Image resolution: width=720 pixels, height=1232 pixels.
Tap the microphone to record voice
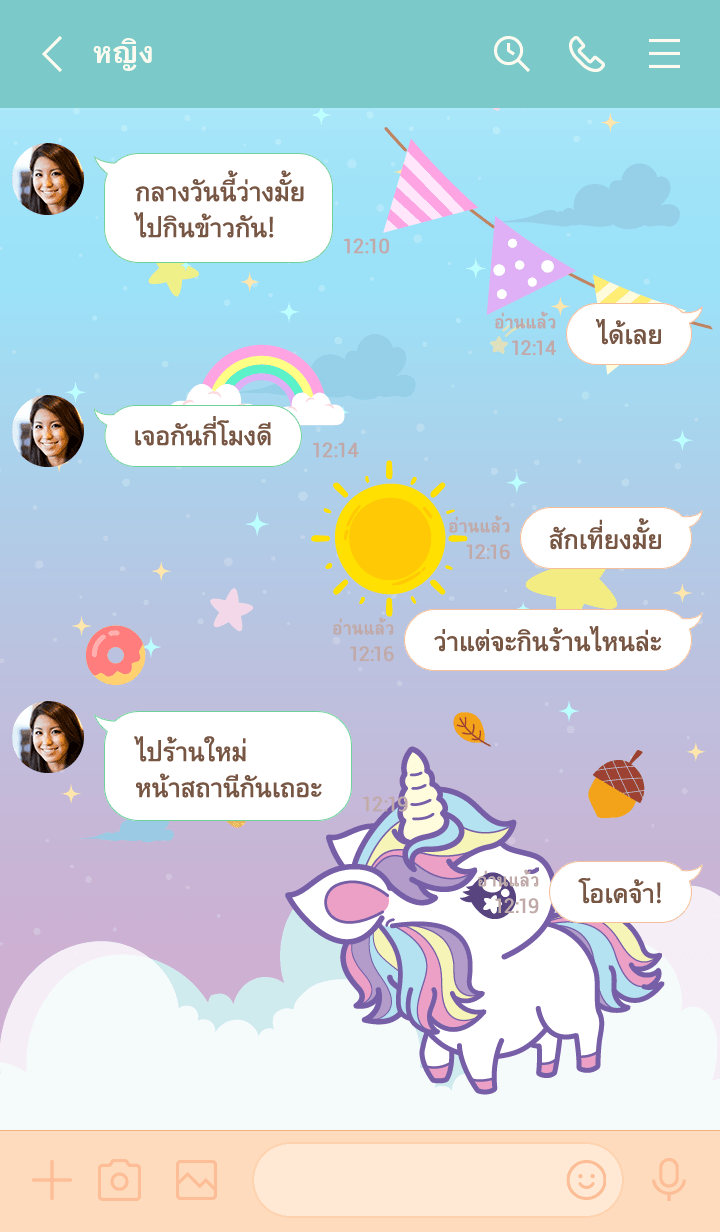668,1181
